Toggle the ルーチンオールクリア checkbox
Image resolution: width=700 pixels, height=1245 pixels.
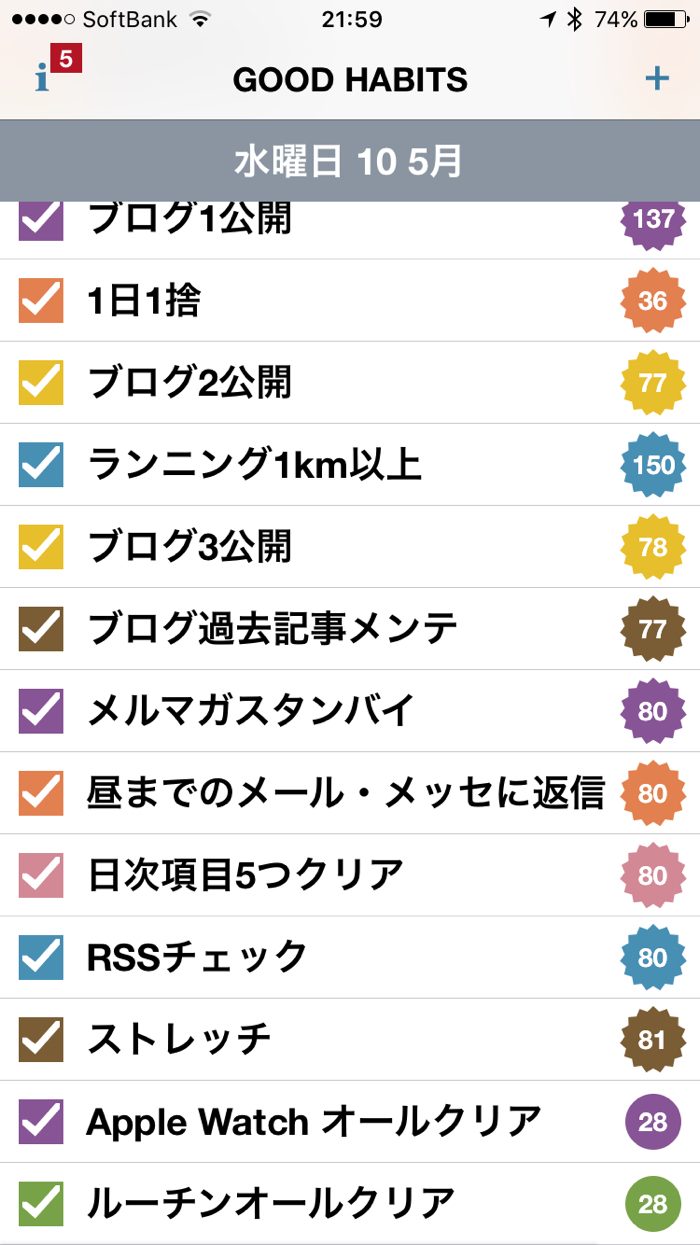[41, 1203]
